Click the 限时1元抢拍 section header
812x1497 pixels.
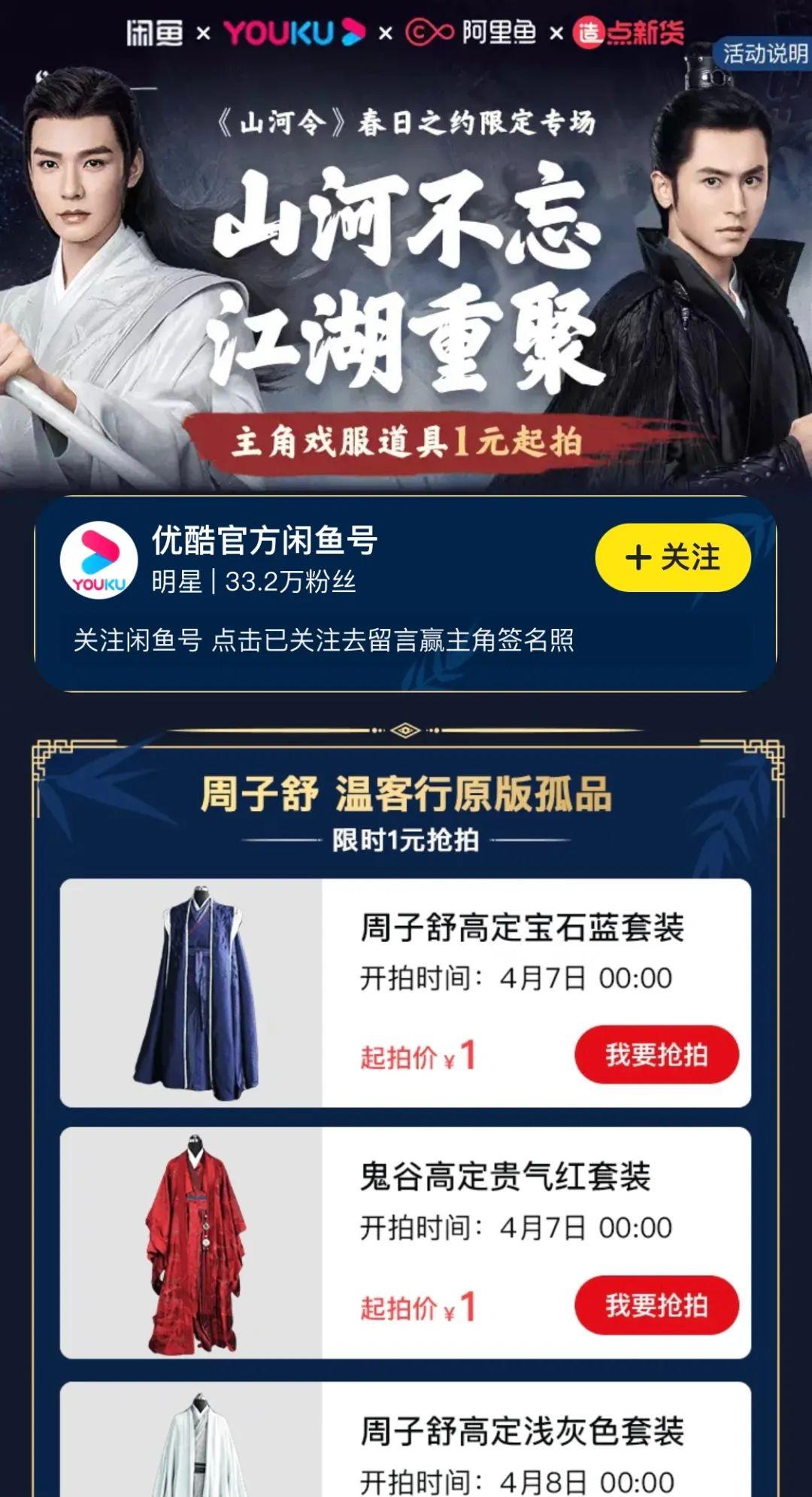(x=406, y=840)
